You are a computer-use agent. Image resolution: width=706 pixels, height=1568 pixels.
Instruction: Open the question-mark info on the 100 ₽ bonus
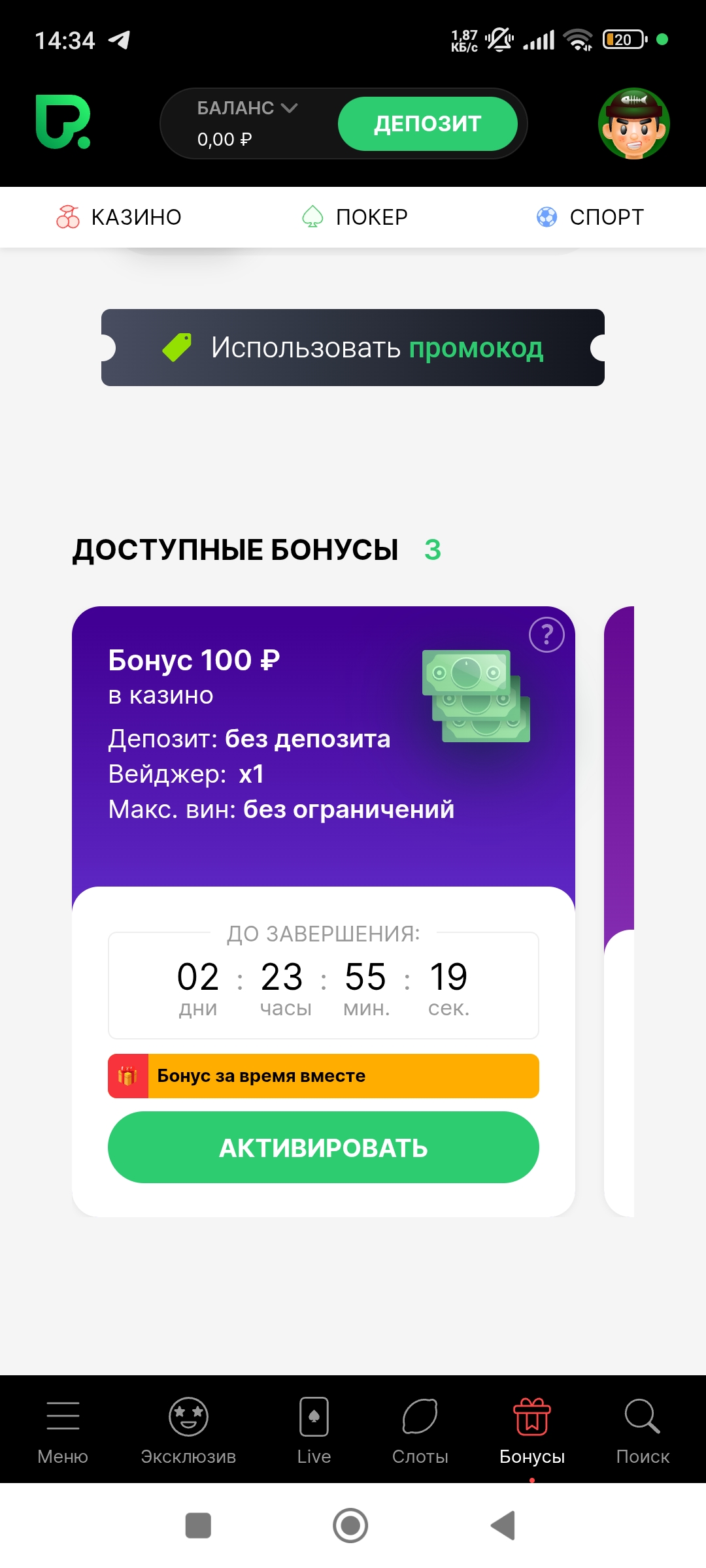[546, 634]
